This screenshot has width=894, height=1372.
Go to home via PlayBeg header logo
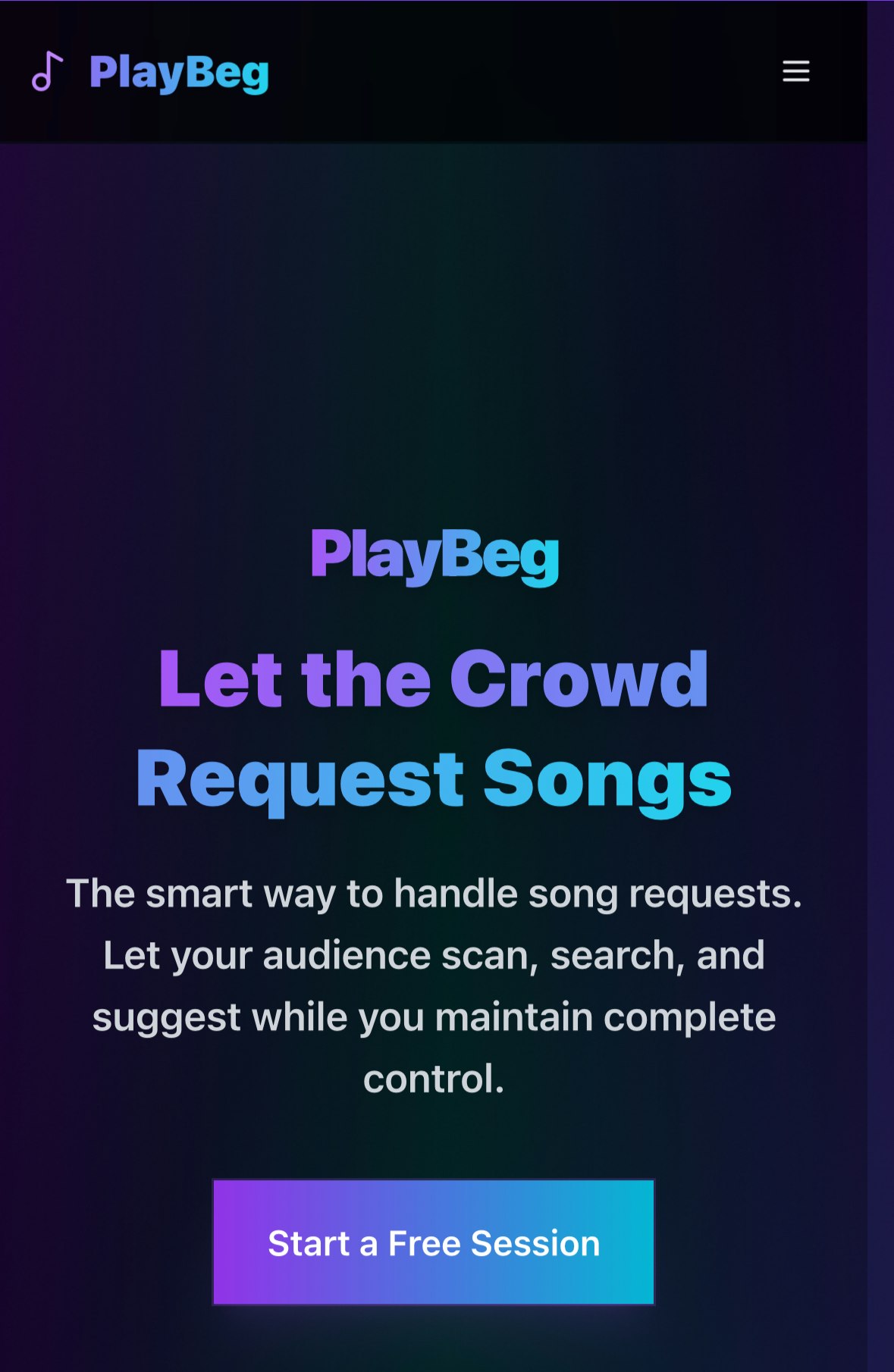point(150,73)
